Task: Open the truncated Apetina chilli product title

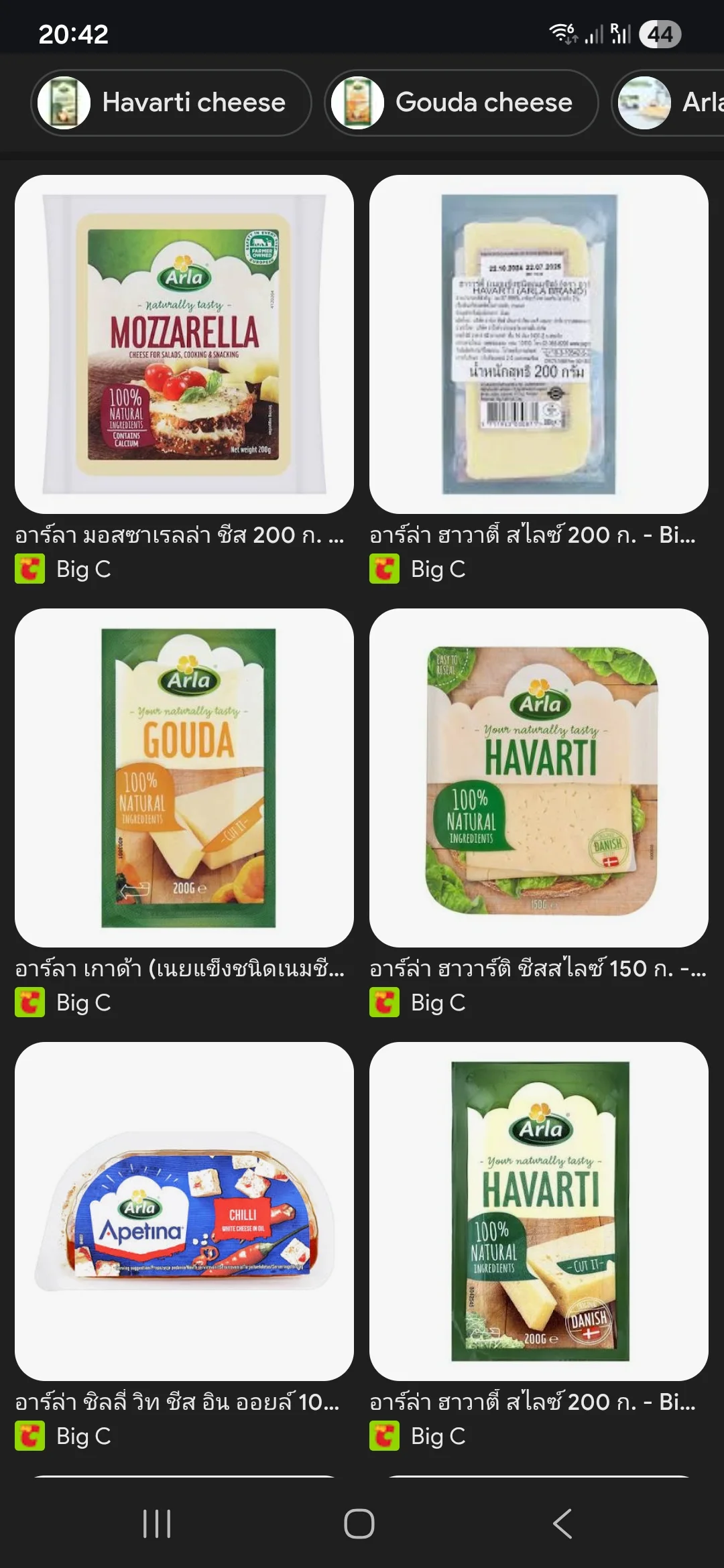Action: (178, 1404)
